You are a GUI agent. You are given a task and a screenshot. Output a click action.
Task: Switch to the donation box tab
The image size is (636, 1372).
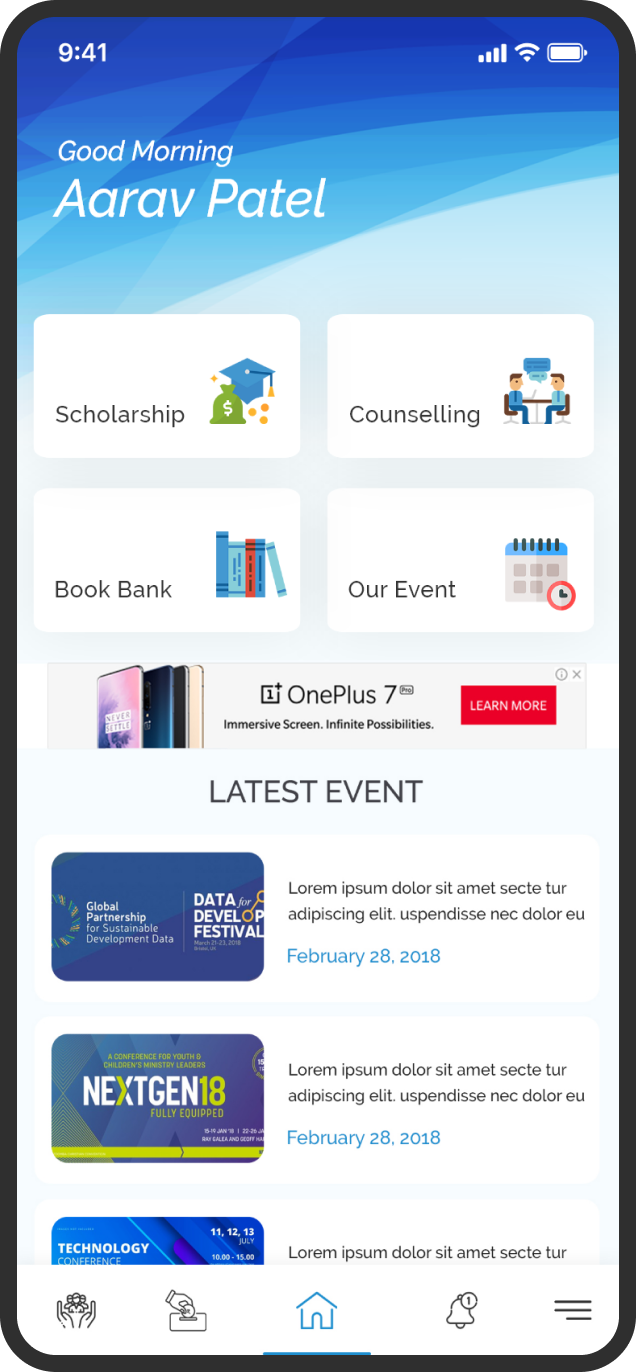coord(187,1310)
